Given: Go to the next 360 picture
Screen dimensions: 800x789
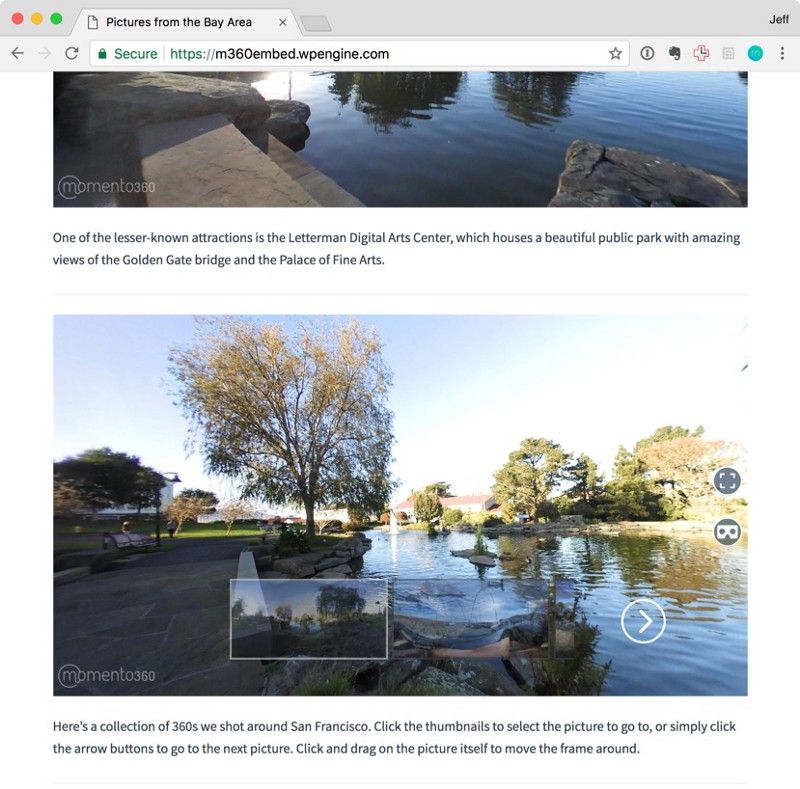Looking at the screenshot, I should (x=643, y=621).
